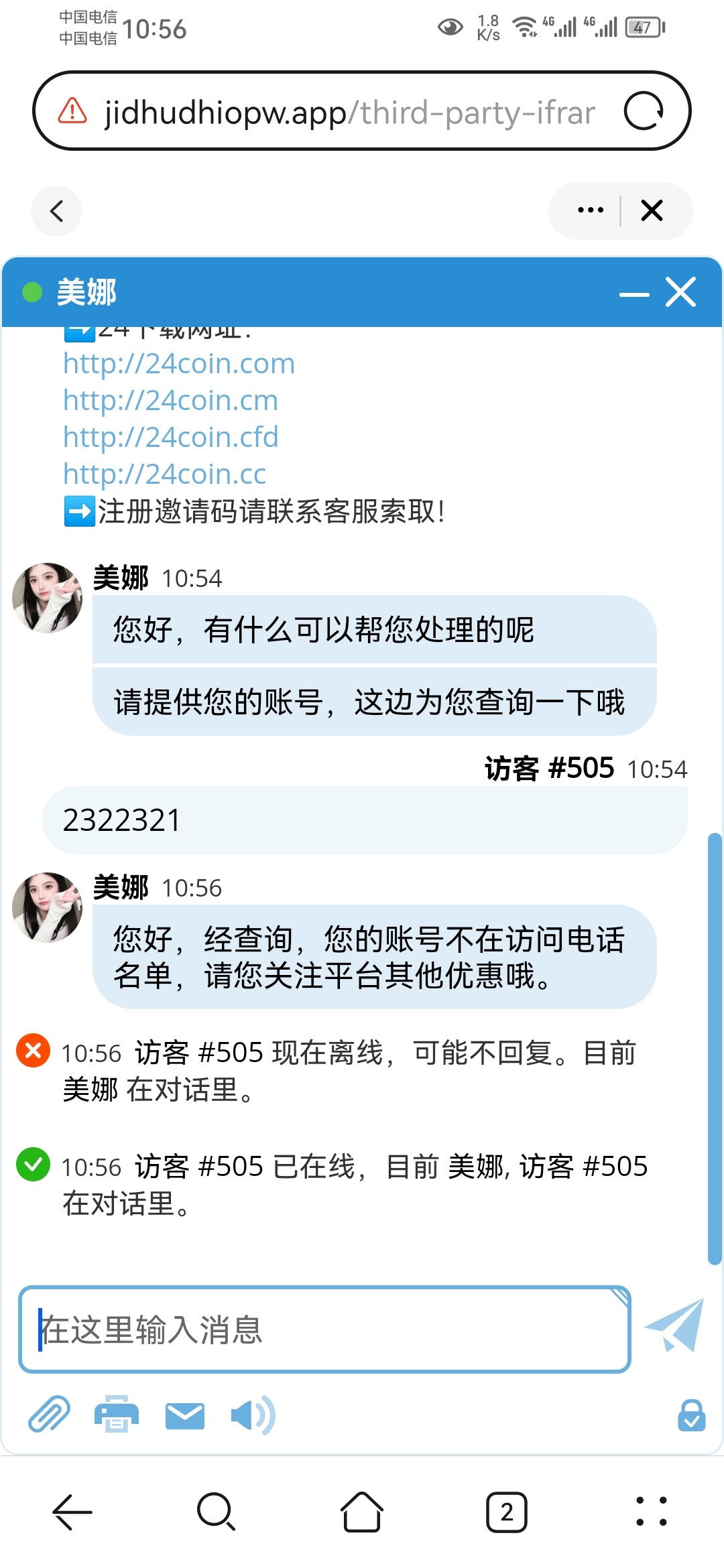The width and height of the screenshot is (724, 1568).
Task: Toggle chat sound with the speaker icon
Action: pos(252,1415)
